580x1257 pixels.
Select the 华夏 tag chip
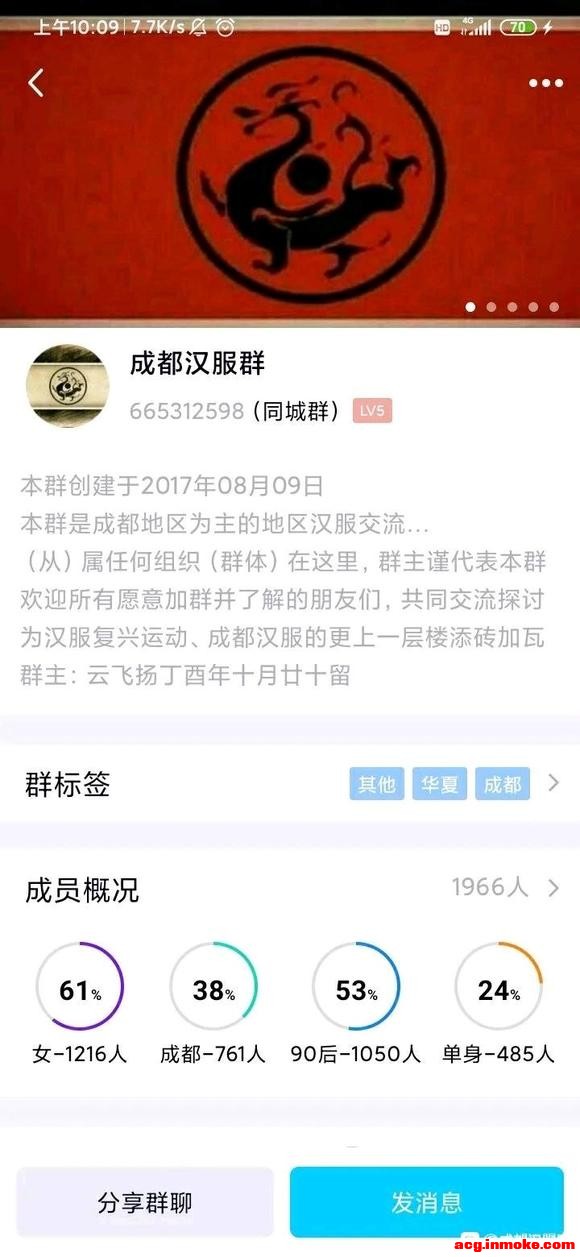coord(440,784)
